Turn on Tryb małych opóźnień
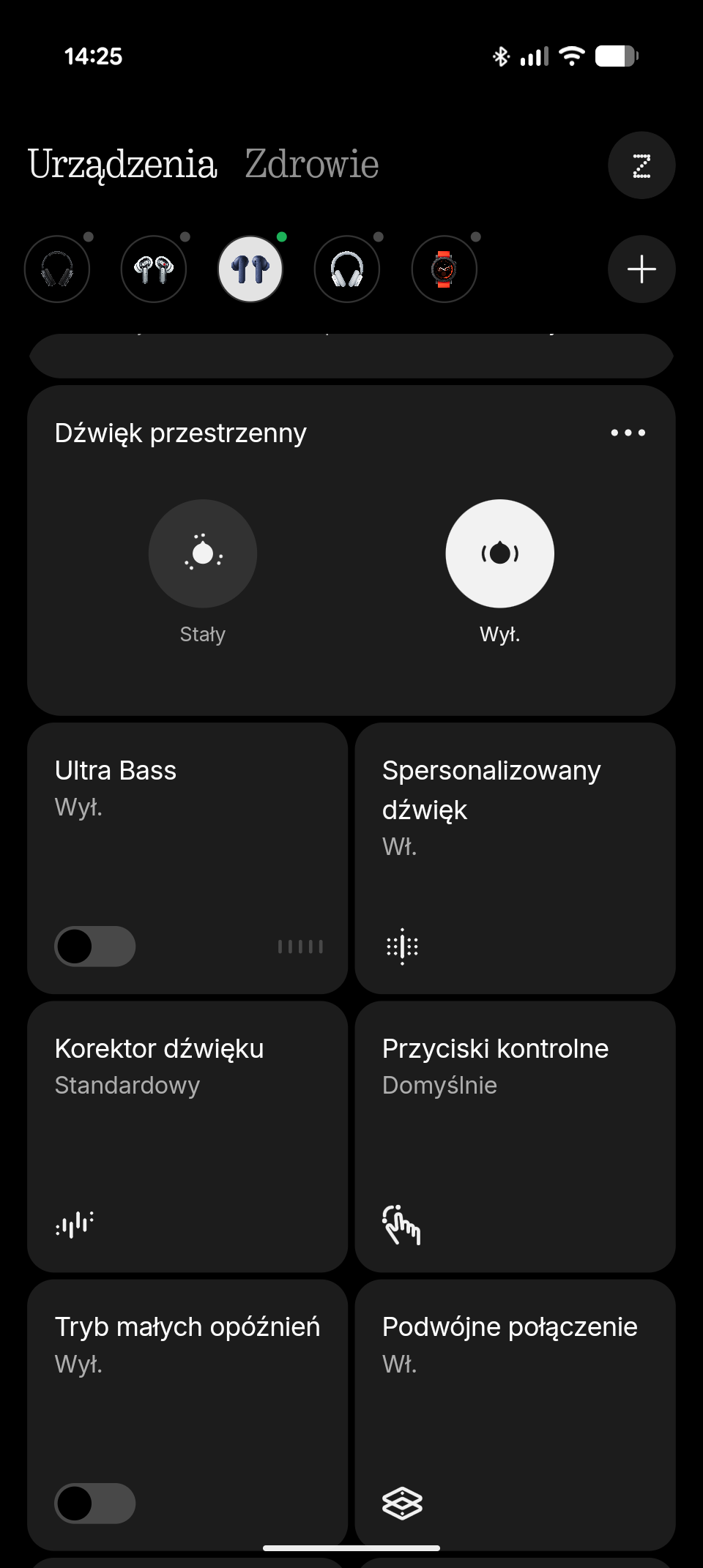 [x=95, y=1504]
